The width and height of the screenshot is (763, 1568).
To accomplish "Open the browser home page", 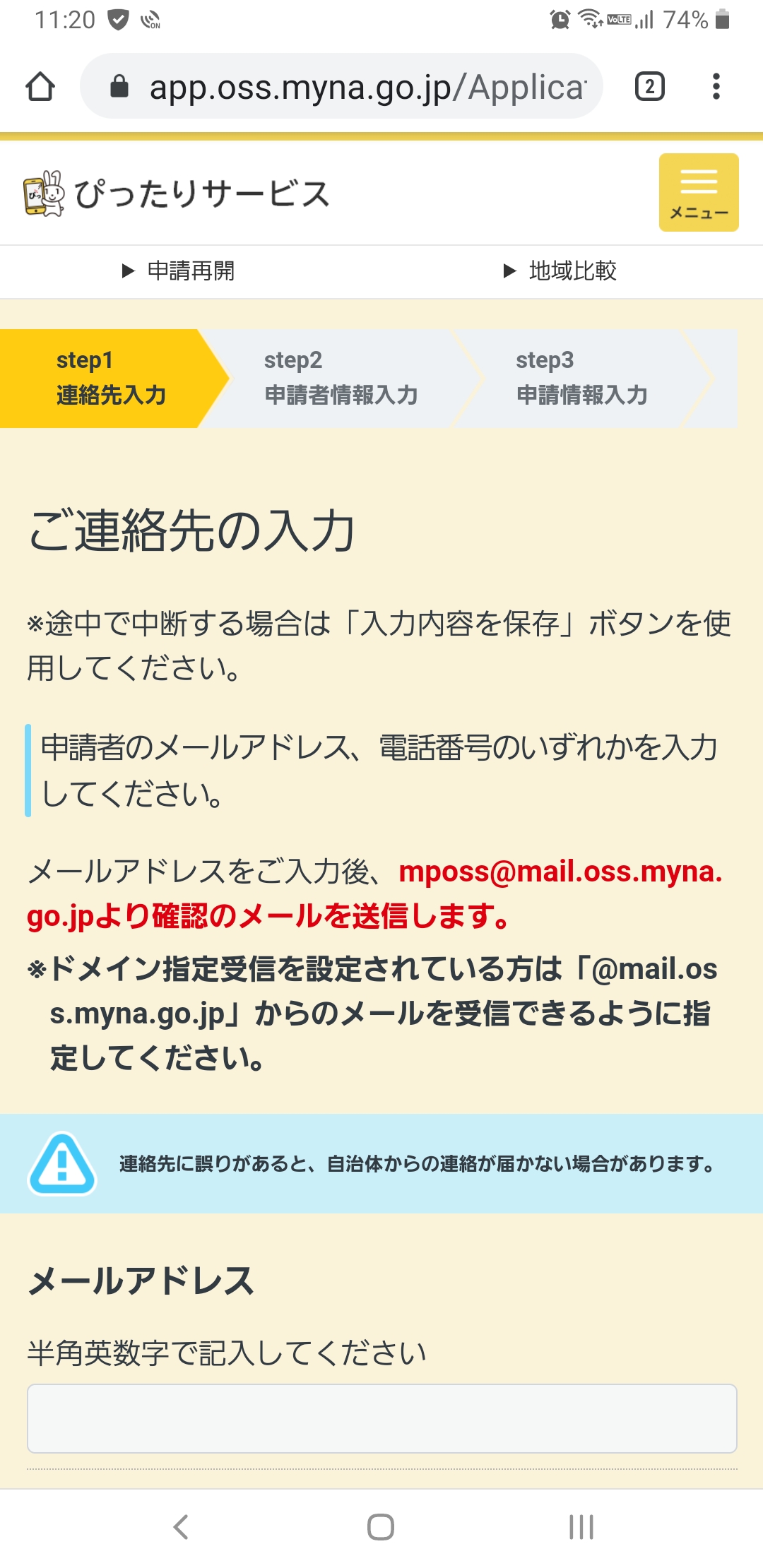I will click(40, 87).
